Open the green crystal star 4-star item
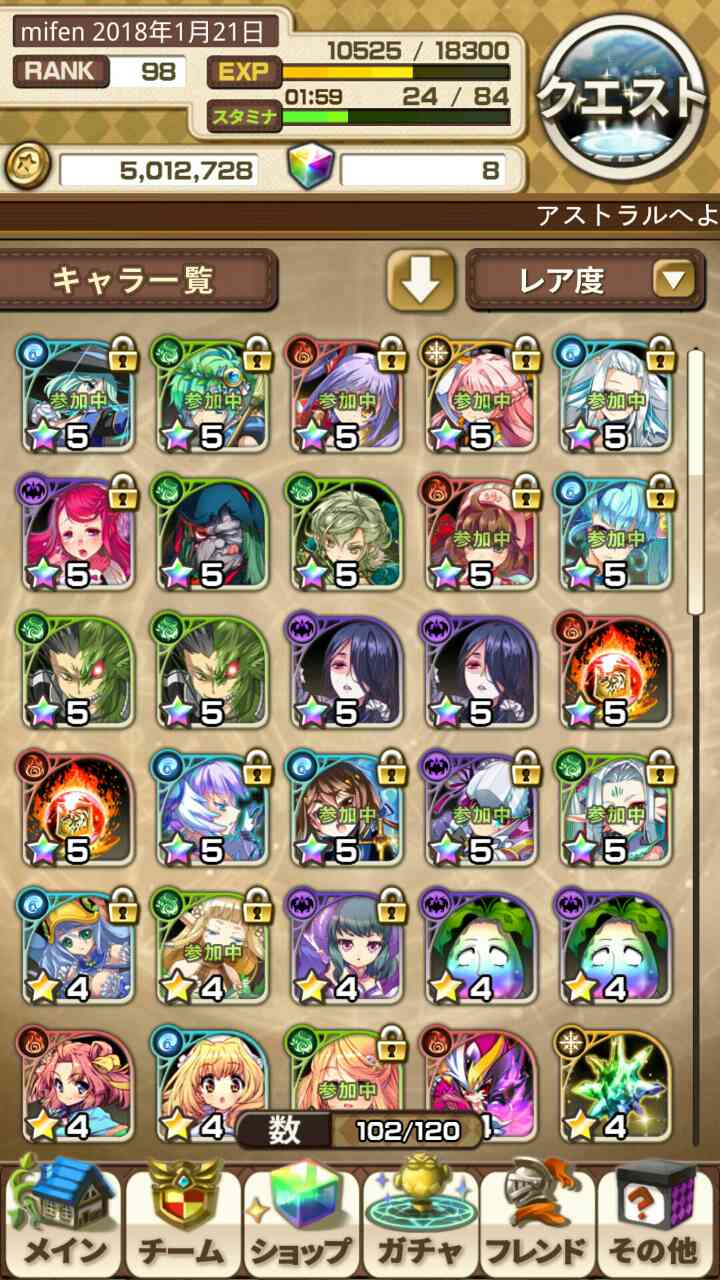 [x=612, y=1083]
